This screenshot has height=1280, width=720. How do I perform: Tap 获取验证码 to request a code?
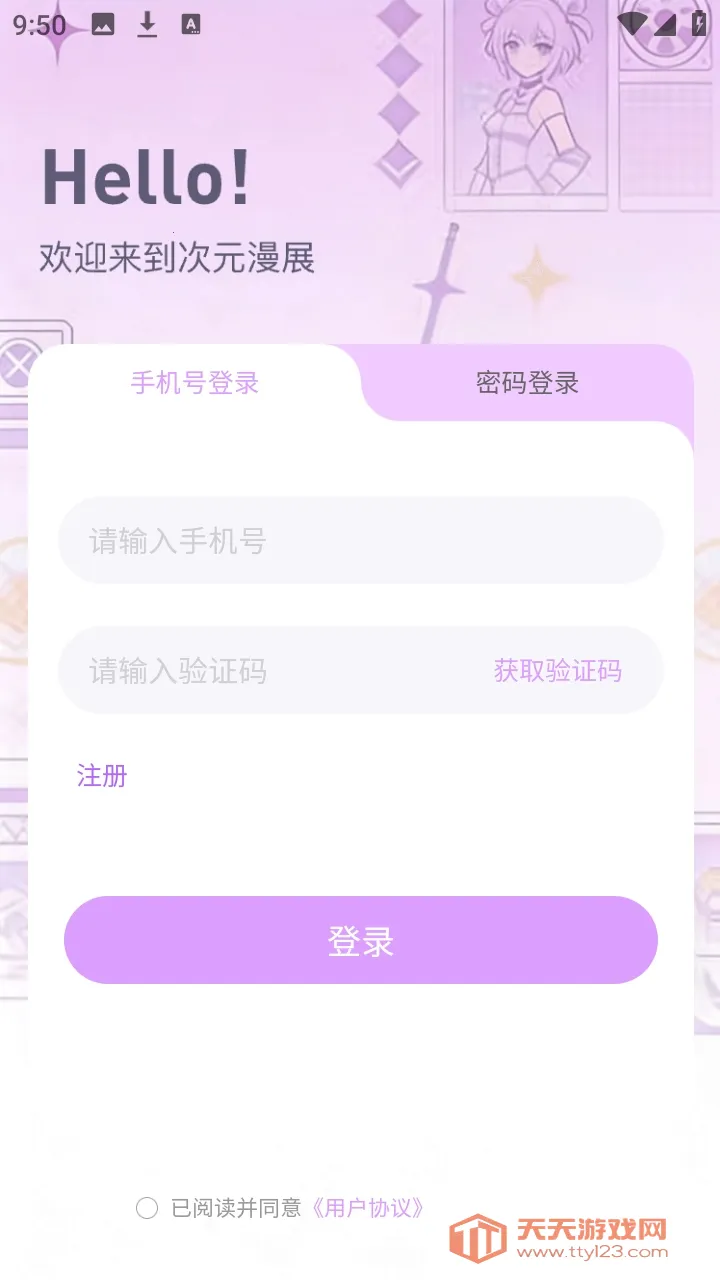tap(557, 670)
